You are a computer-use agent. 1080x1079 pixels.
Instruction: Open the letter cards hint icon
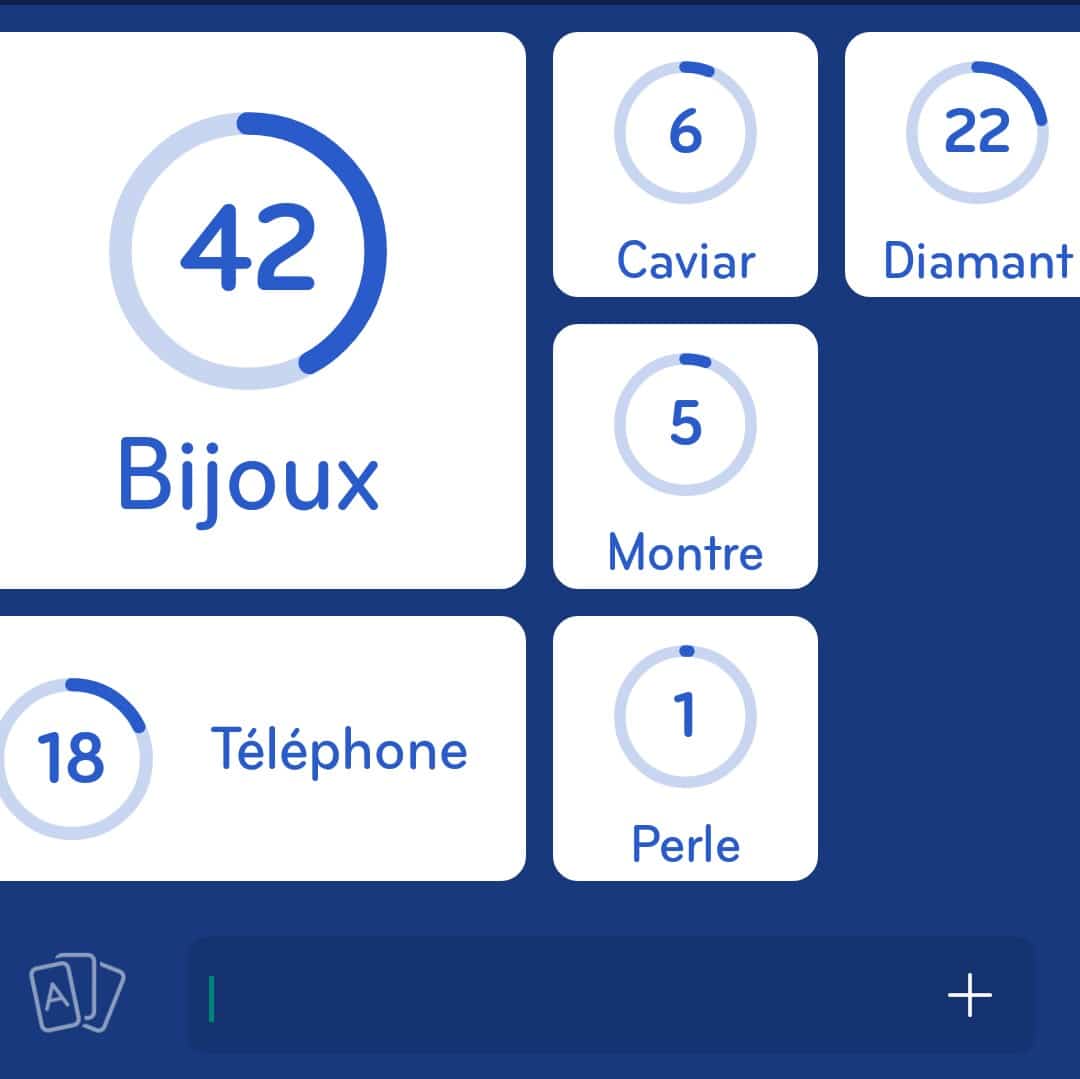(76, 993)
